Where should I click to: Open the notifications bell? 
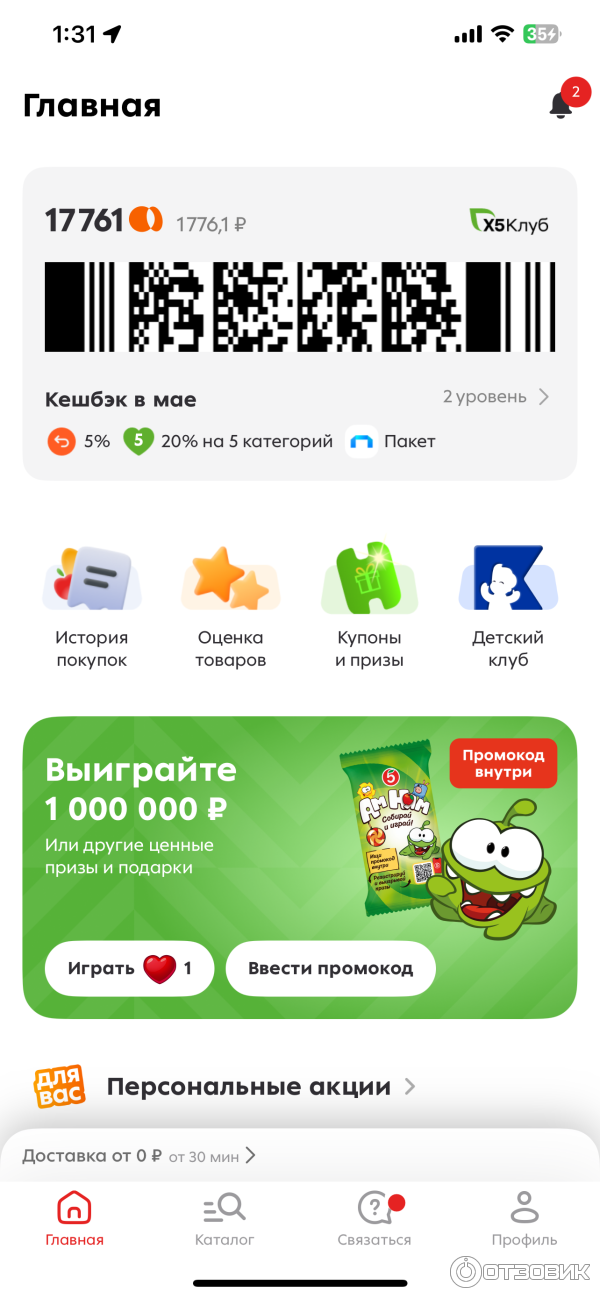(x=561, y=105)
